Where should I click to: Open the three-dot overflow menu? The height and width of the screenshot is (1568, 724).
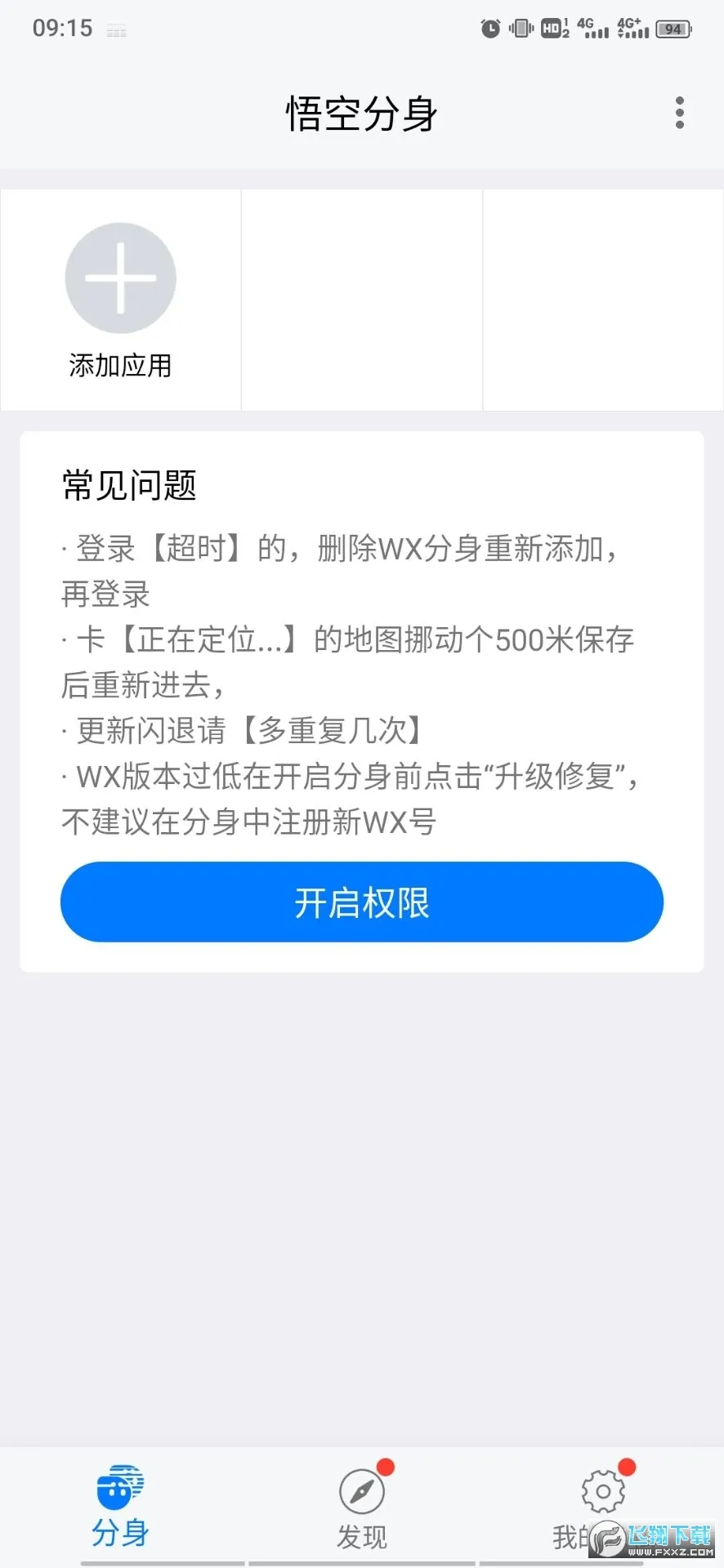point(679,113)
